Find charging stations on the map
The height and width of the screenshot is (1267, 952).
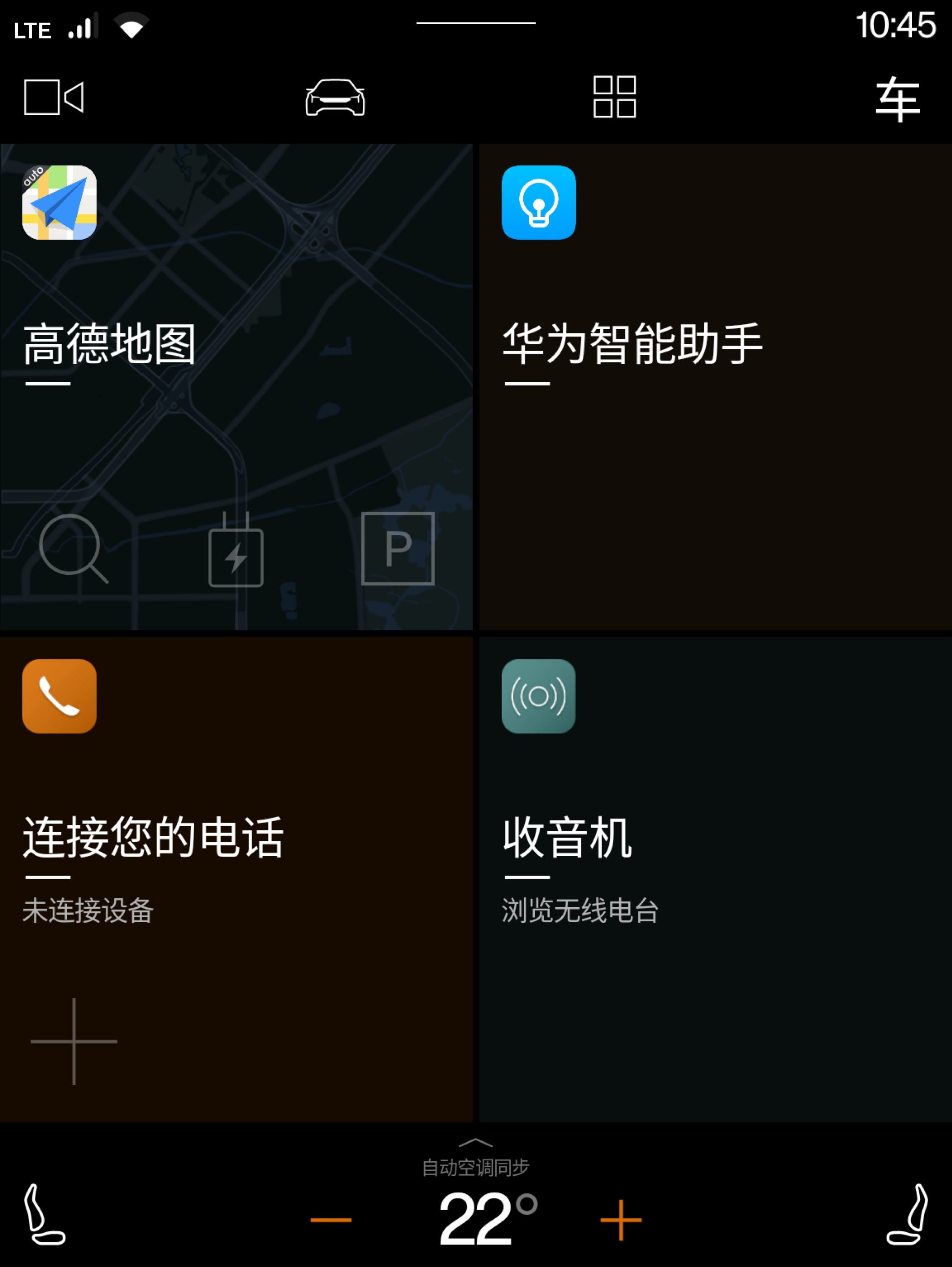point(236,551)
